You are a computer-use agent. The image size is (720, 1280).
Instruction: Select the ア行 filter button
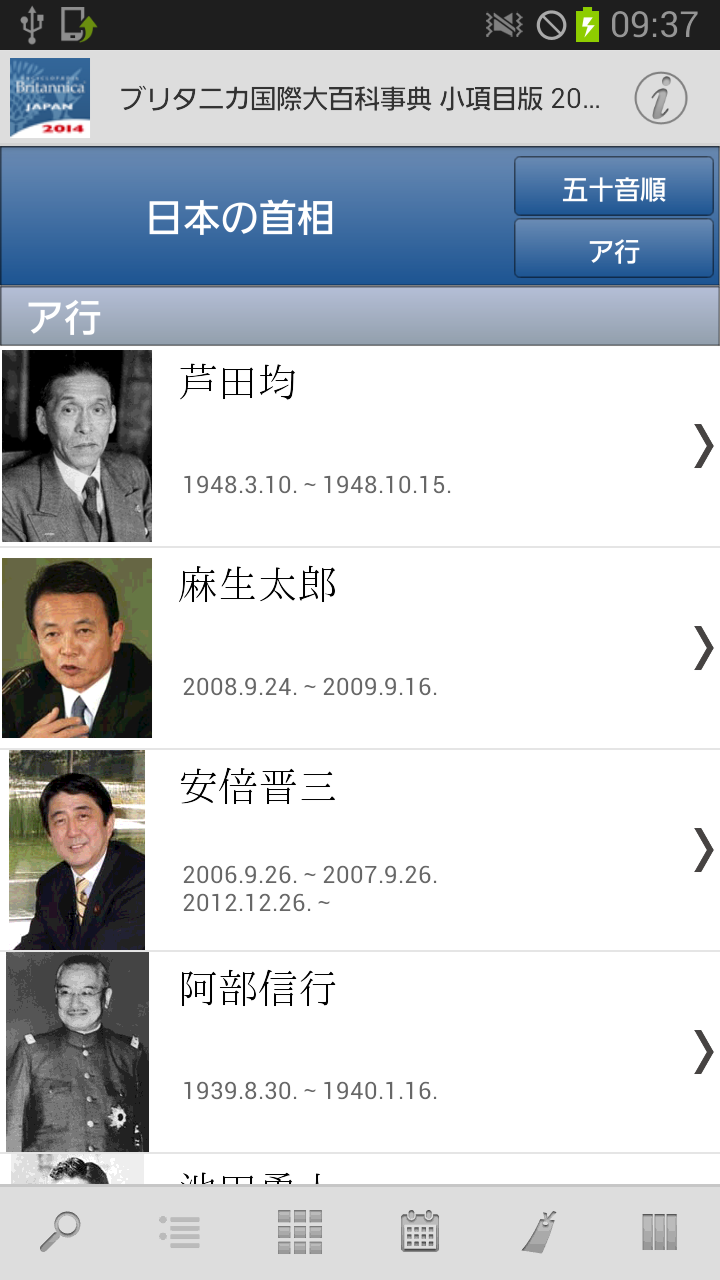coord(614,249)
